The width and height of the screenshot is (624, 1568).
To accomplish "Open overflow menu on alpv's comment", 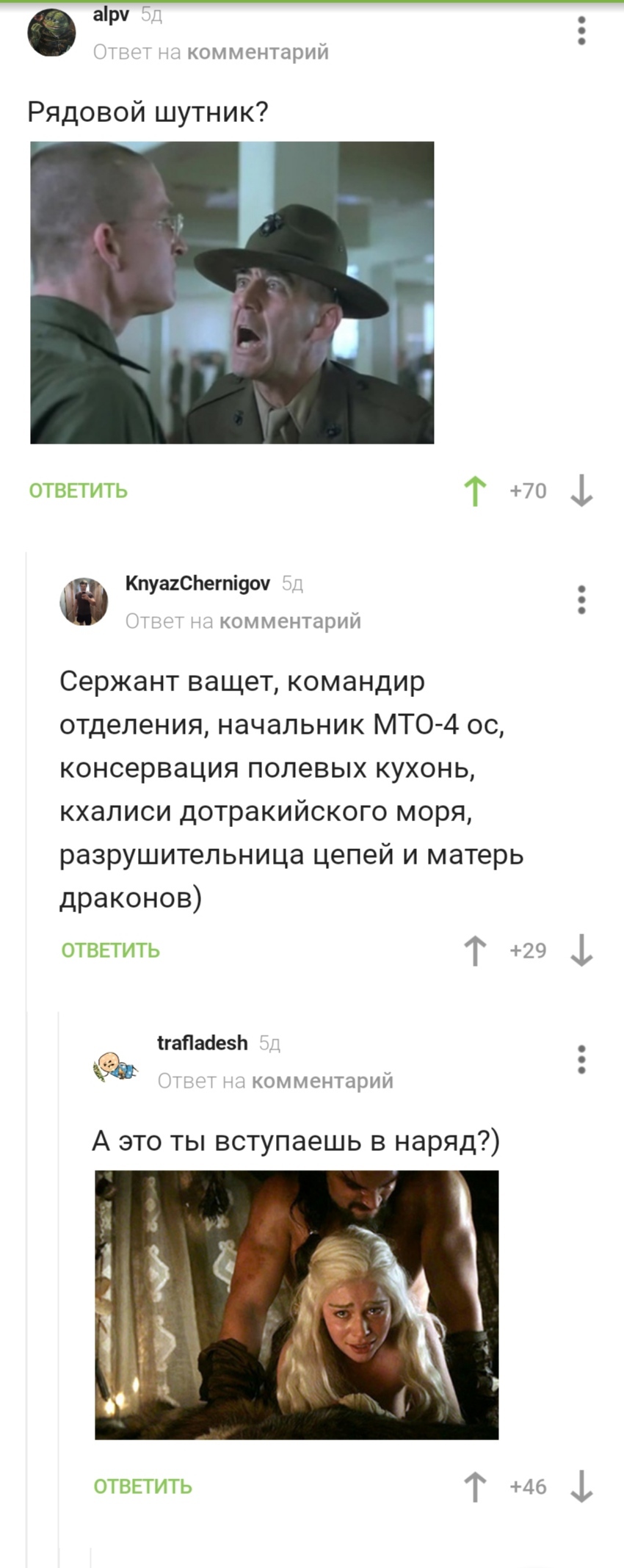I will [581, 31].
